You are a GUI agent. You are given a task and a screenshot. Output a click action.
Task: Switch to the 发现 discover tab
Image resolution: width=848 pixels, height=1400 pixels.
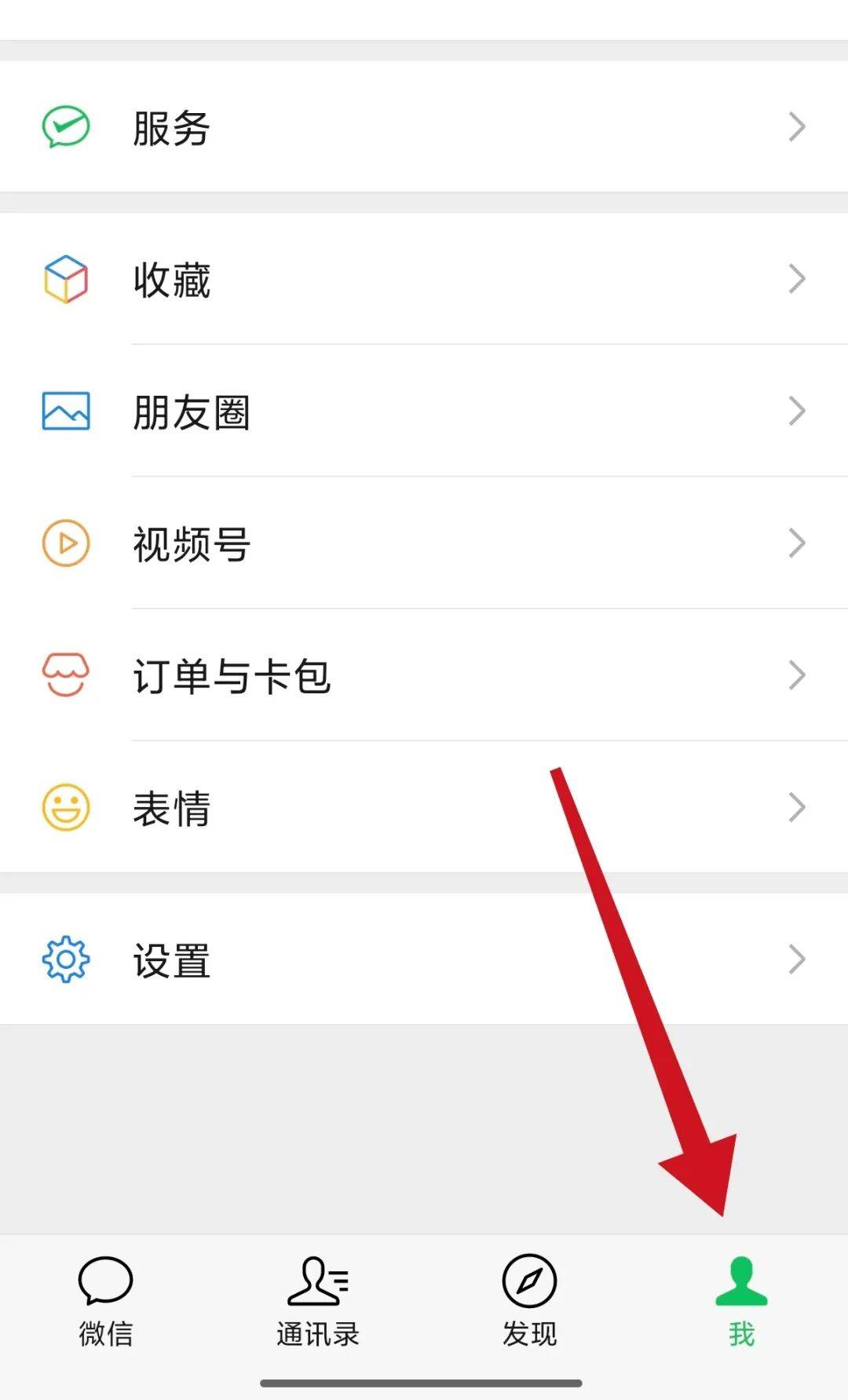click(530, 1300)
